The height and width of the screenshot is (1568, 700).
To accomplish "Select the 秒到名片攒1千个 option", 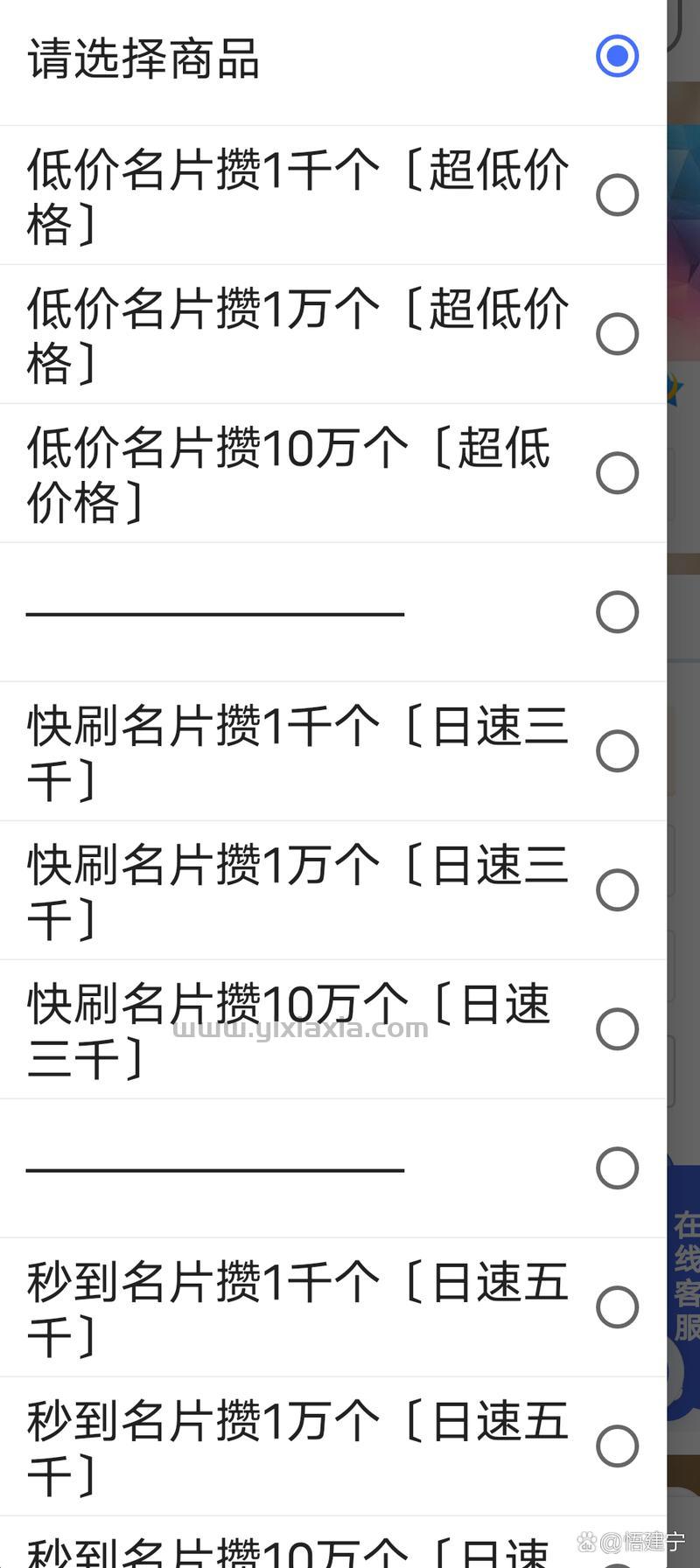I will pos(618,1307).
